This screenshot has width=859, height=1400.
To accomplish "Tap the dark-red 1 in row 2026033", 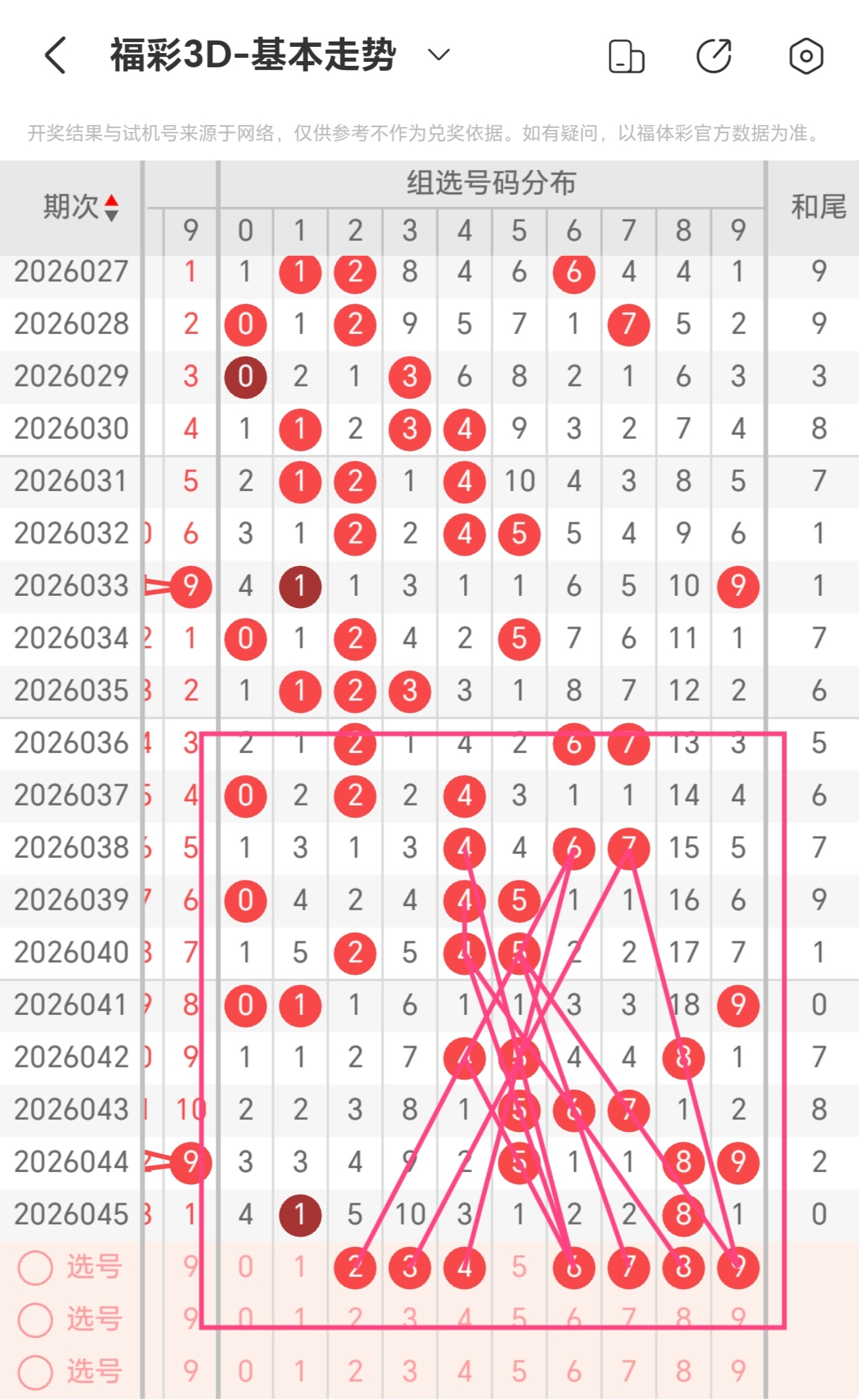I will coord(300,586).
